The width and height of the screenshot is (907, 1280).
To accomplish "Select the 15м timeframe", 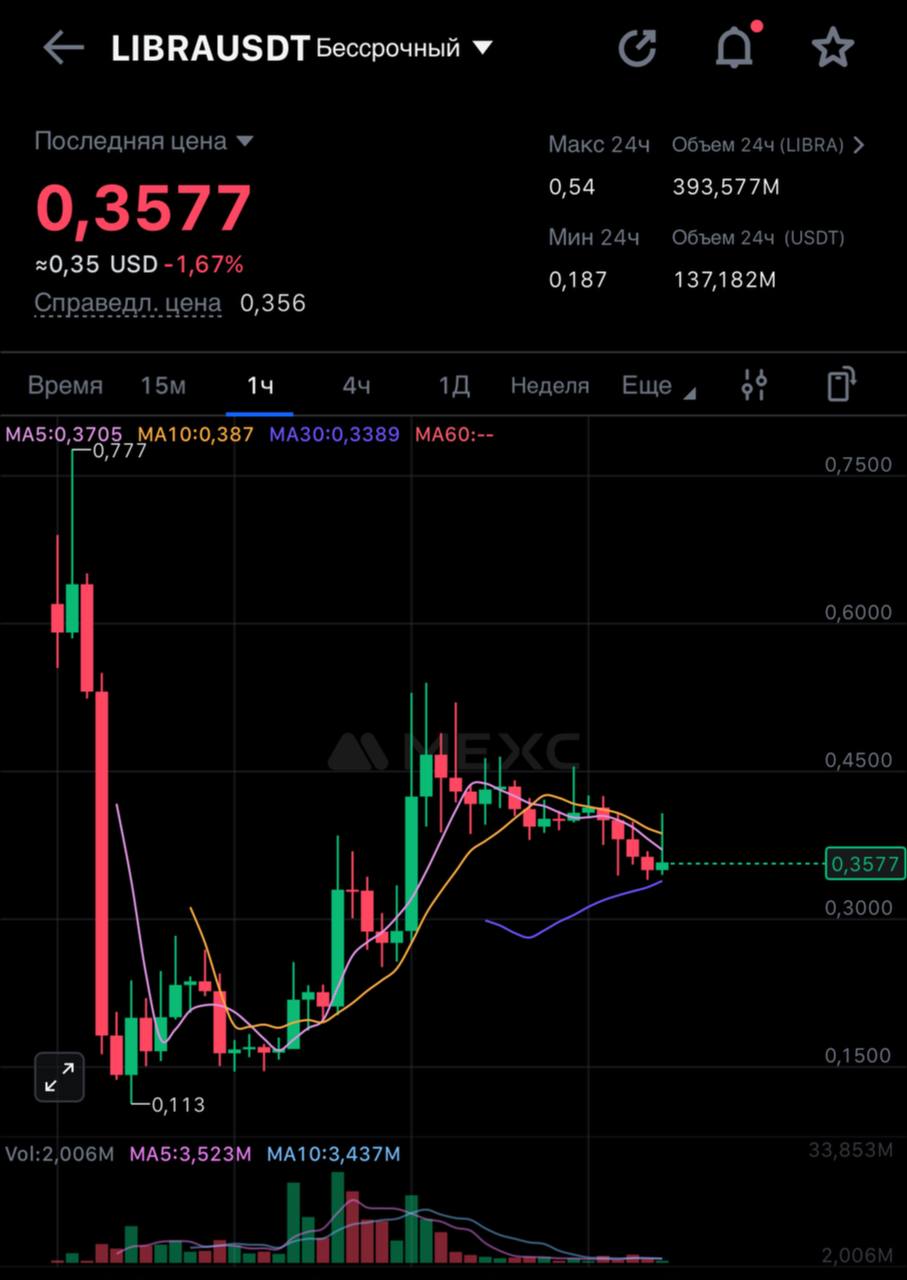I will [x=163, y=386].
